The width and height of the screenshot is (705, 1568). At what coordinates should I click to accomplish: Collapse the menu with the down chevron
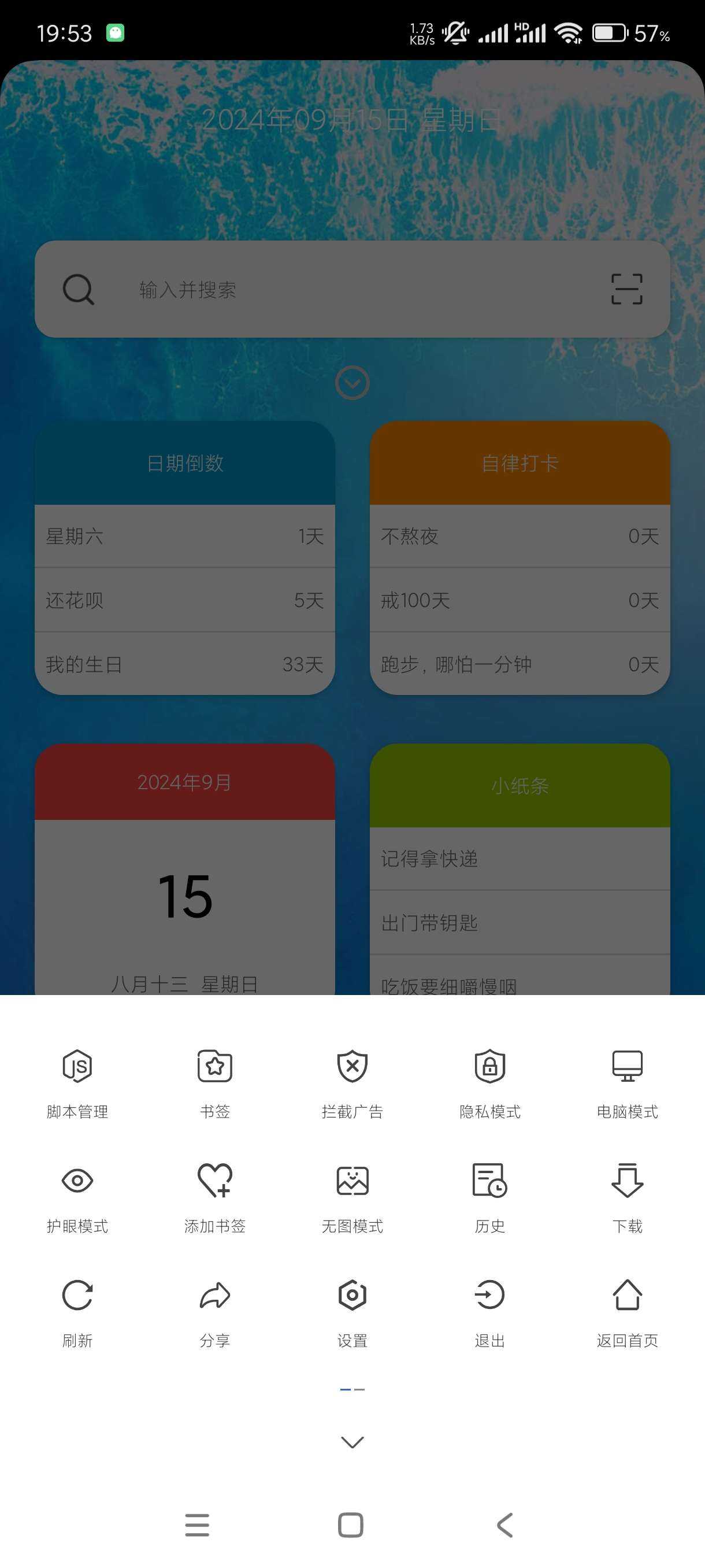tap(352, 1442)
